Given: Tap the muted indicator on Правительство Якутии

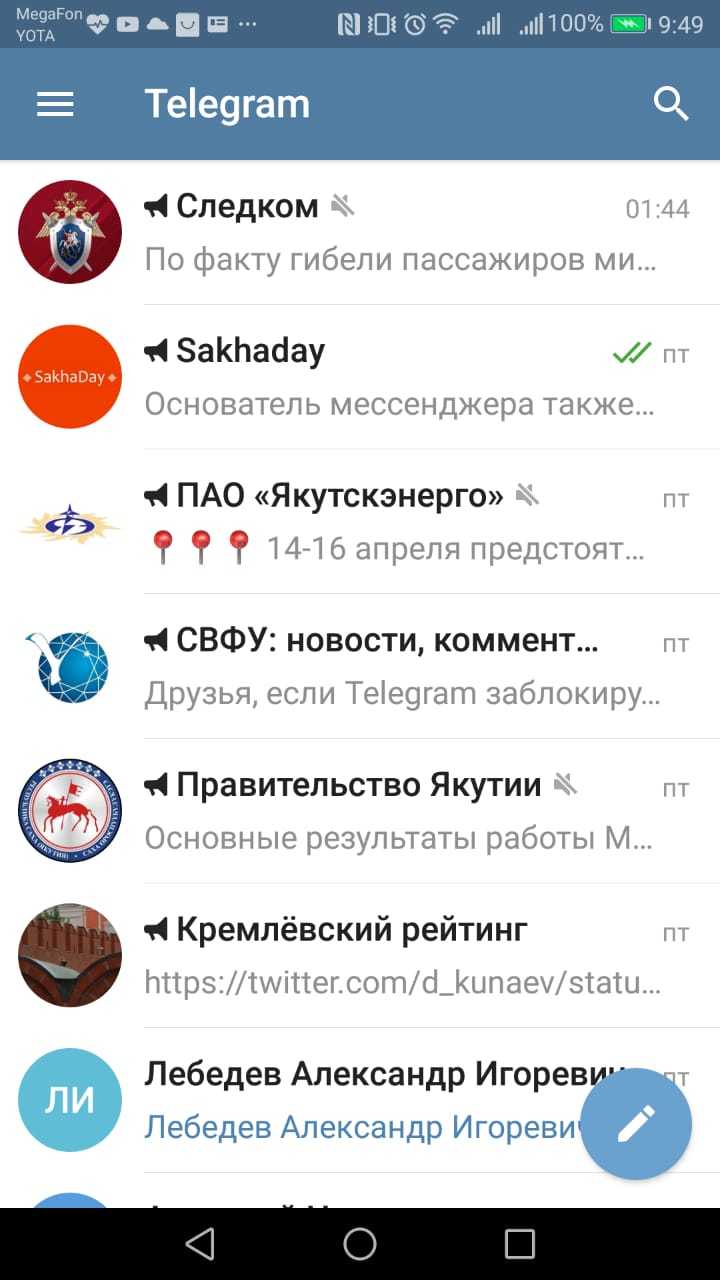Looking at the screenshot, I should click(x=566, y=785).
